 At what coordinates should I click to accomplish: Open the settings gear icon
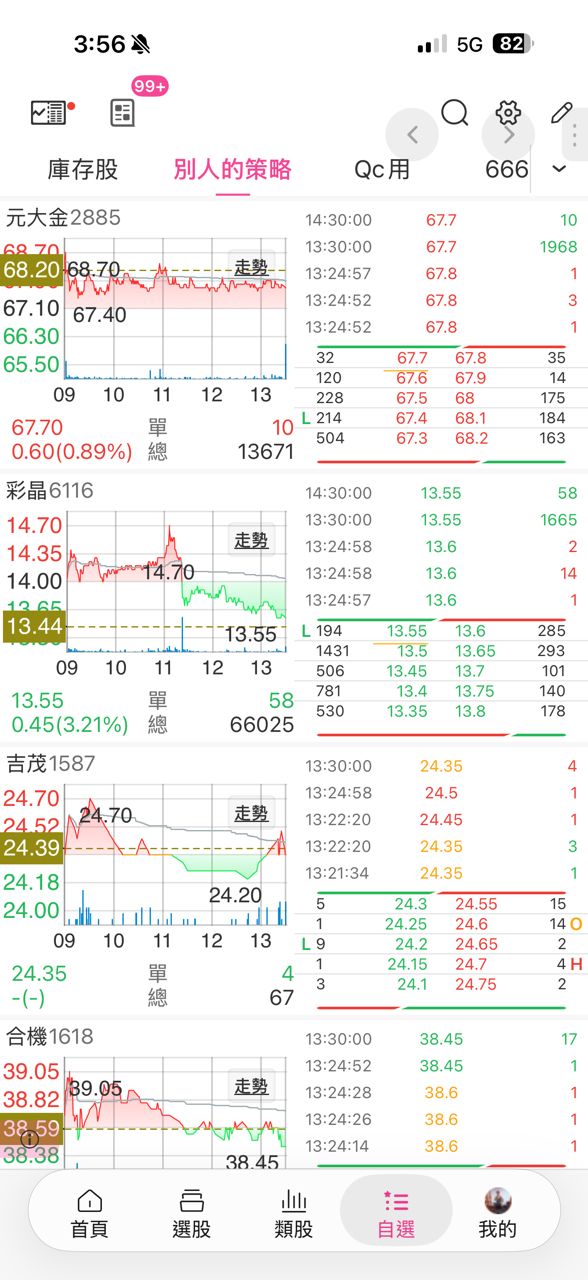(508, 112)
